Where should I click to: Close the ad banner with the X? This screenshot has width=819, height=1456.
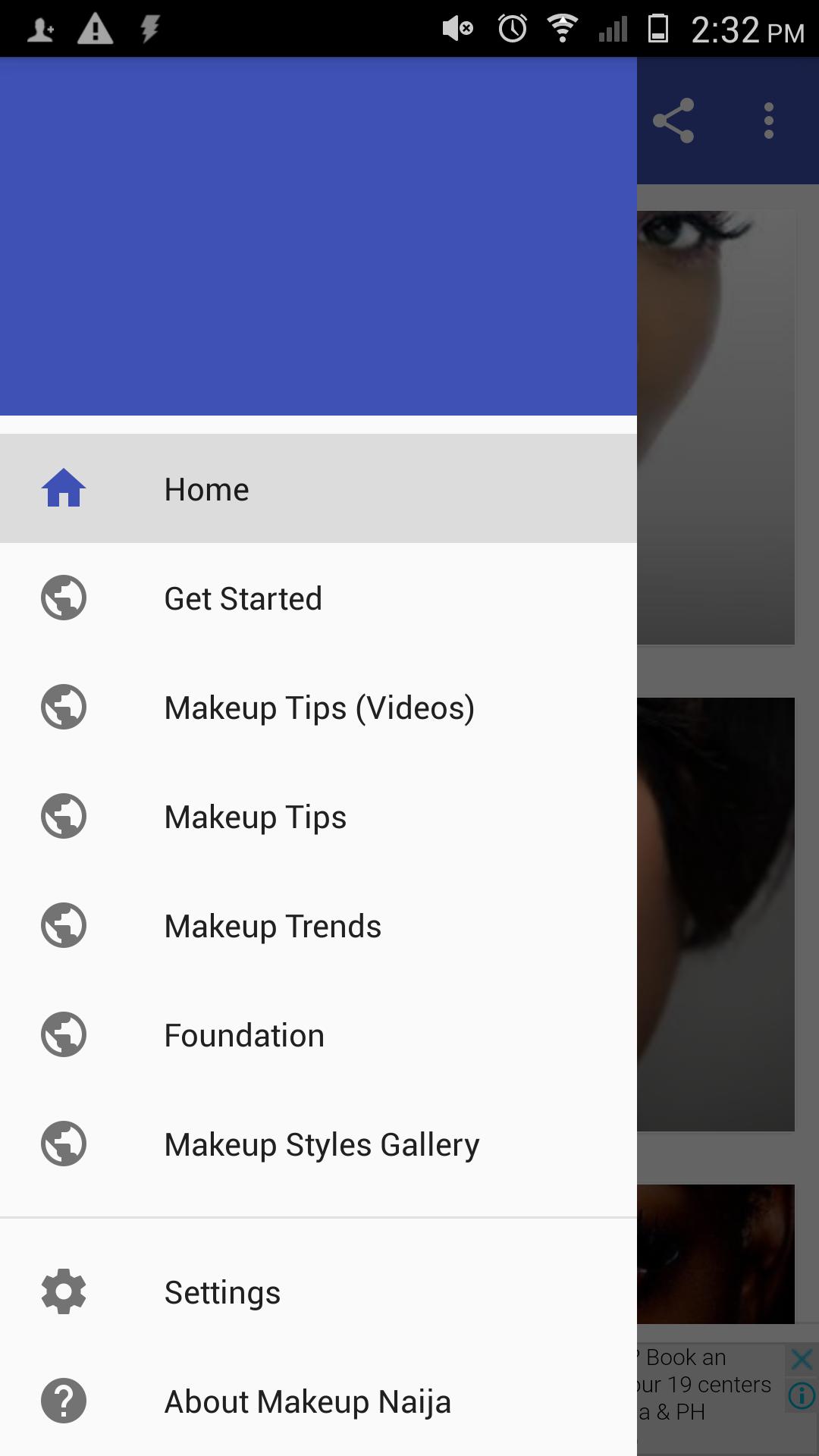(802, 1359)
